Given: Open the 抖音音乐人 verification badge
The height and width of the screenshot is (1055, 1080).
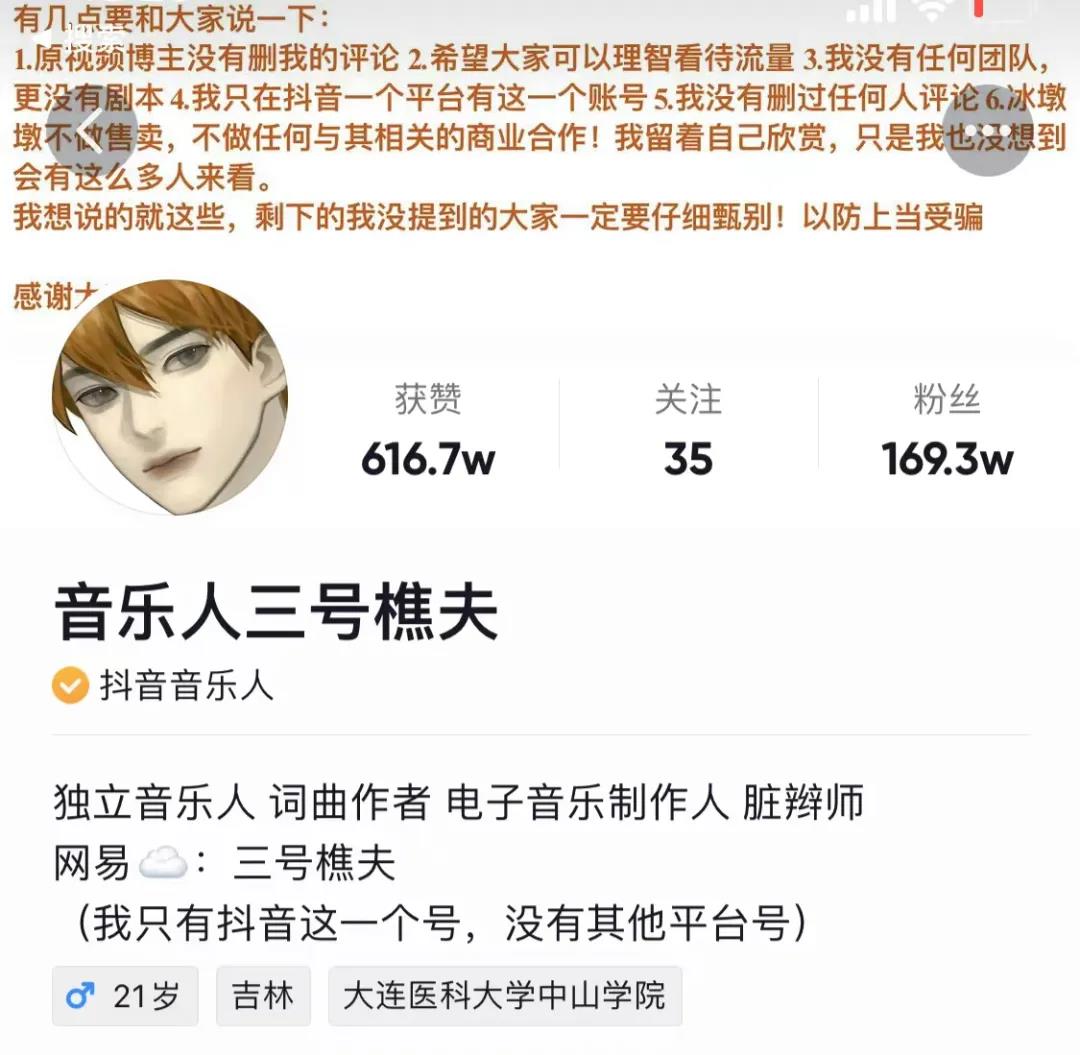Looking at the screenshot, I should click(164, 687).
